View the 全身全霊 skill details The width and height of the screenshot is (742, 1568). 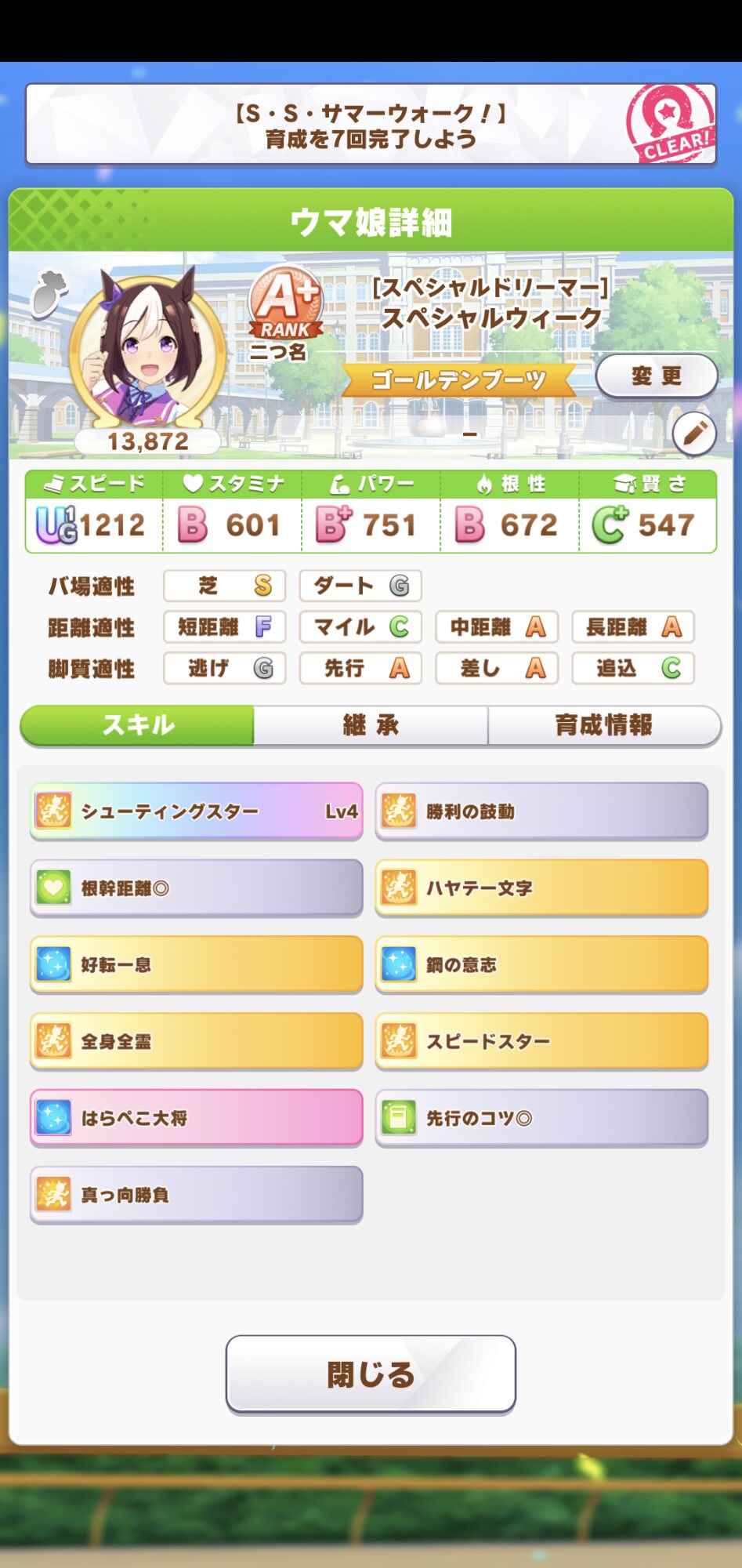click(x=196, y=1041)
